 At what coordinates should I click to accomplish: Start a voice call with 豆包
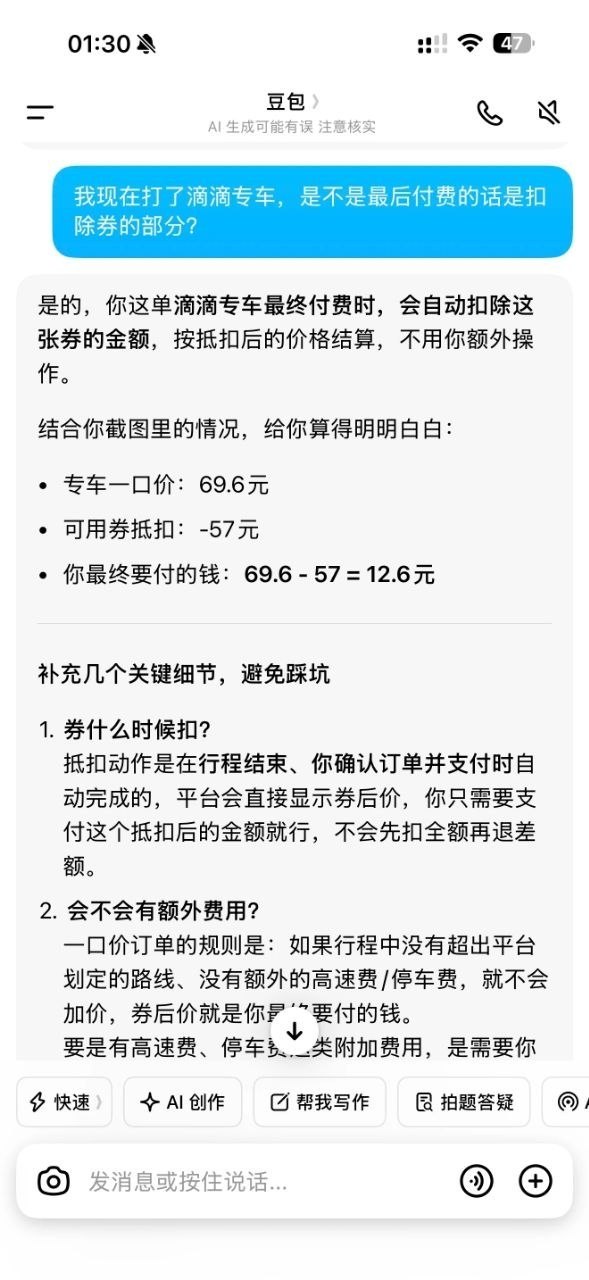[x=490, y=112]
